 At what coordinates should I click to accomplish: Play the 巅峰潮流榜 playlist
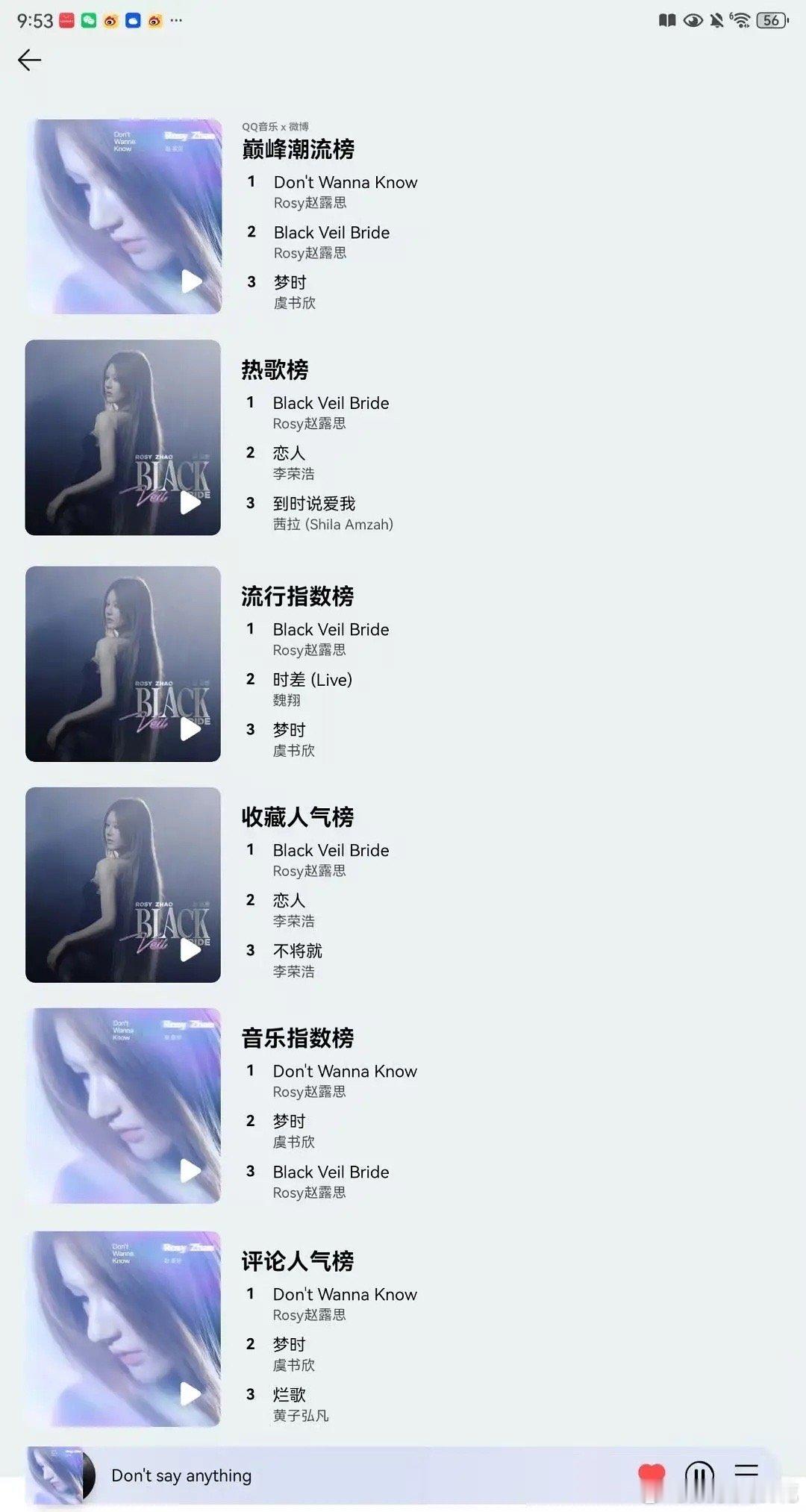pos(193,280)
